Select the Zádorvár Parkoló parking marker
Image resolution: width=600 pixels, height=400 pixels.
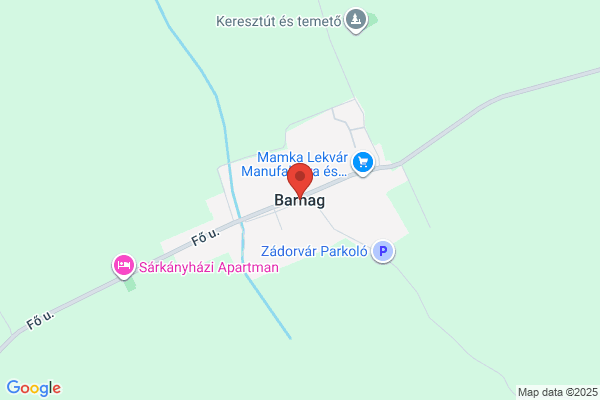pyautogui.click(x=383, y=251)
